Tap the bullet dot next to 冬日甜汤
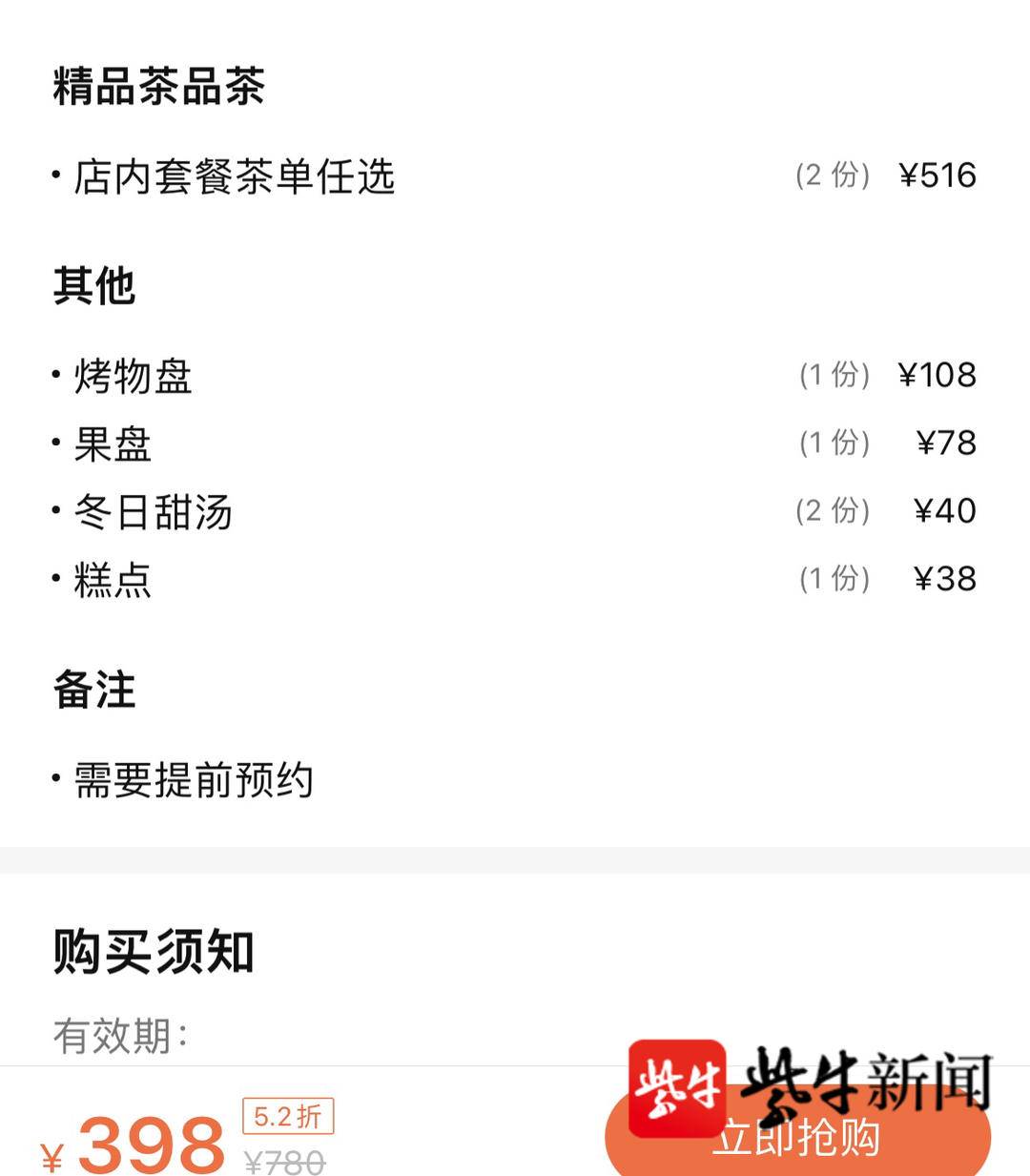Screen dimensions: 1030x1176 point(57,511)
